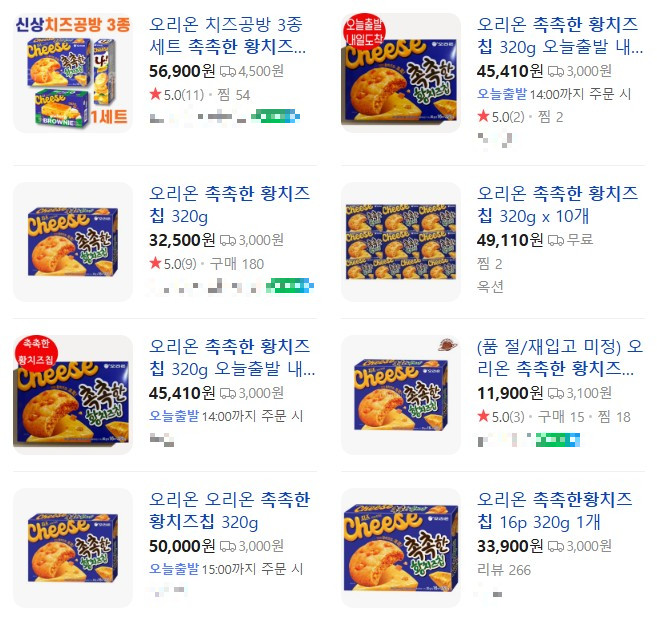Open the 황치즈칩 320g listing with 5.0(2) rating
657x621 pixels.
(x=556, y=35)
